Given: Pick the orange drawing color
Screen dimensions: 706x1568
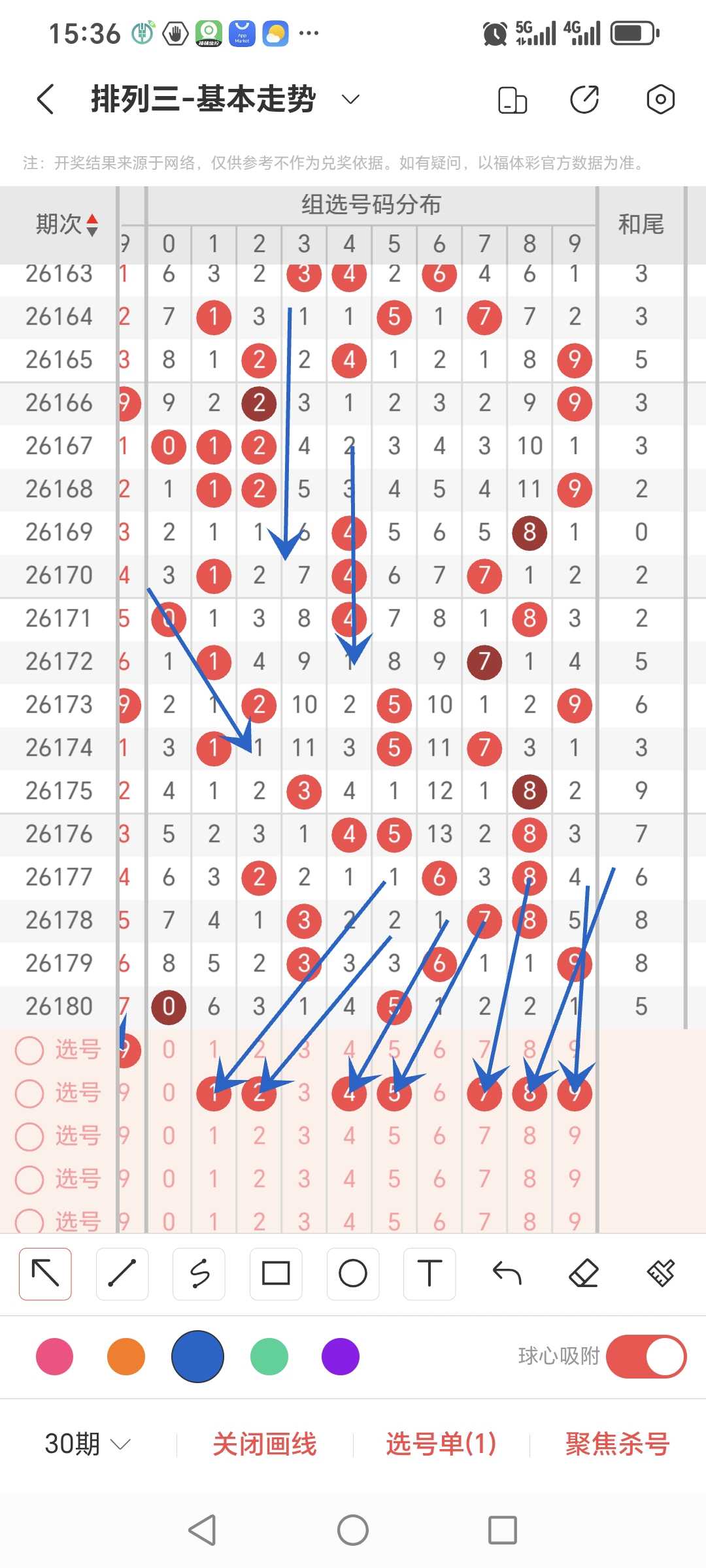Looking at the screenshot, I should point(126,1356).
